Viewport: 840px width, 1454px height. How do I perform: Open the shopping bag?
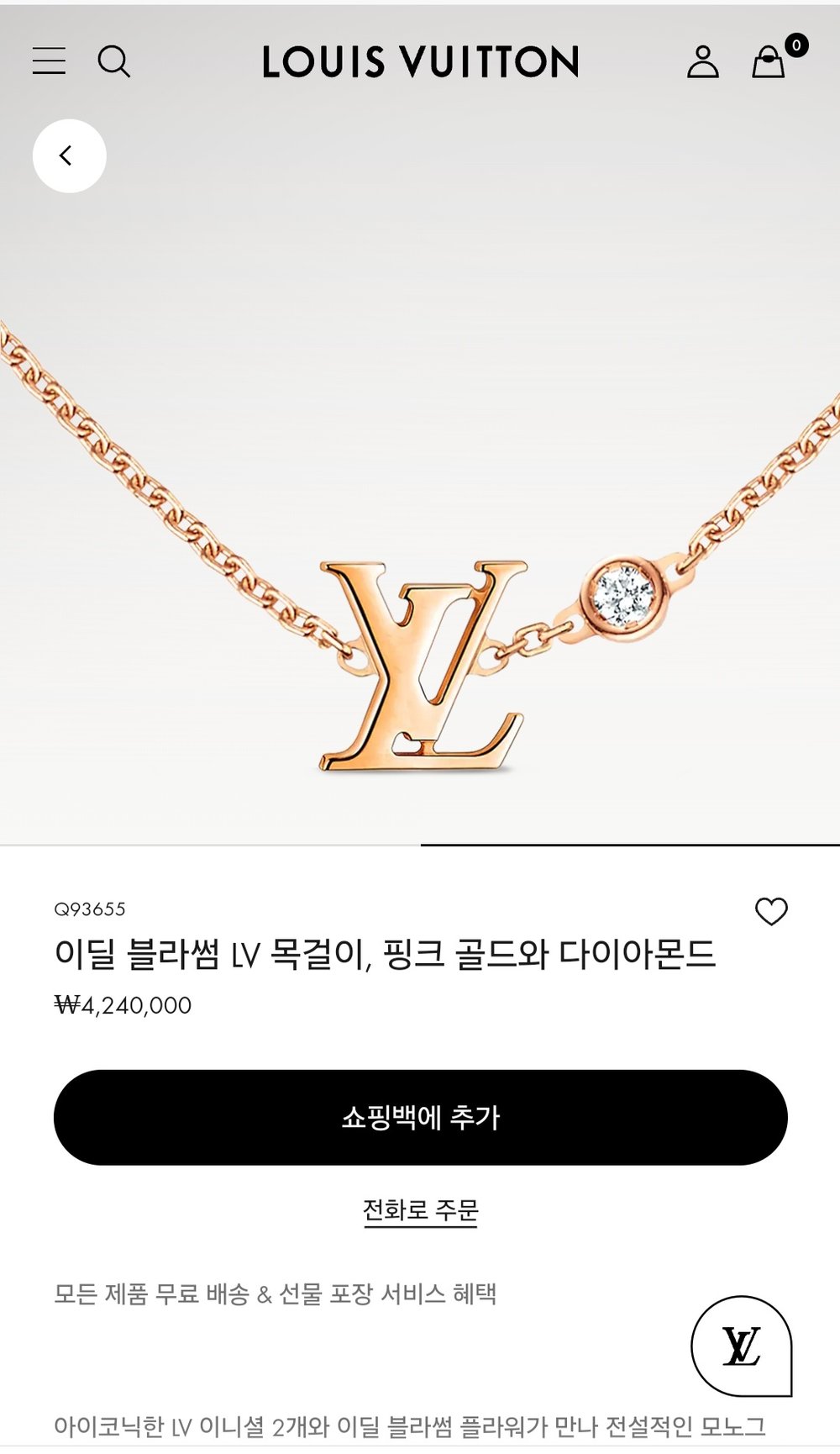click(769, 61)
